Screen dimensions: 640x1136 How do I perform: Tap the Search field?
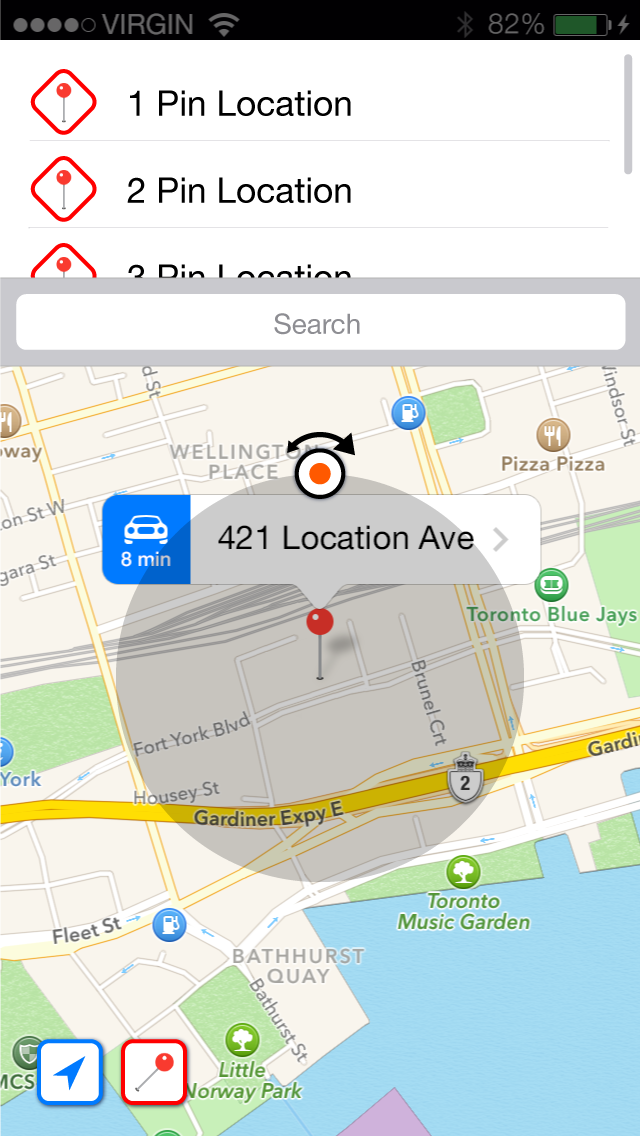(320, 324)
